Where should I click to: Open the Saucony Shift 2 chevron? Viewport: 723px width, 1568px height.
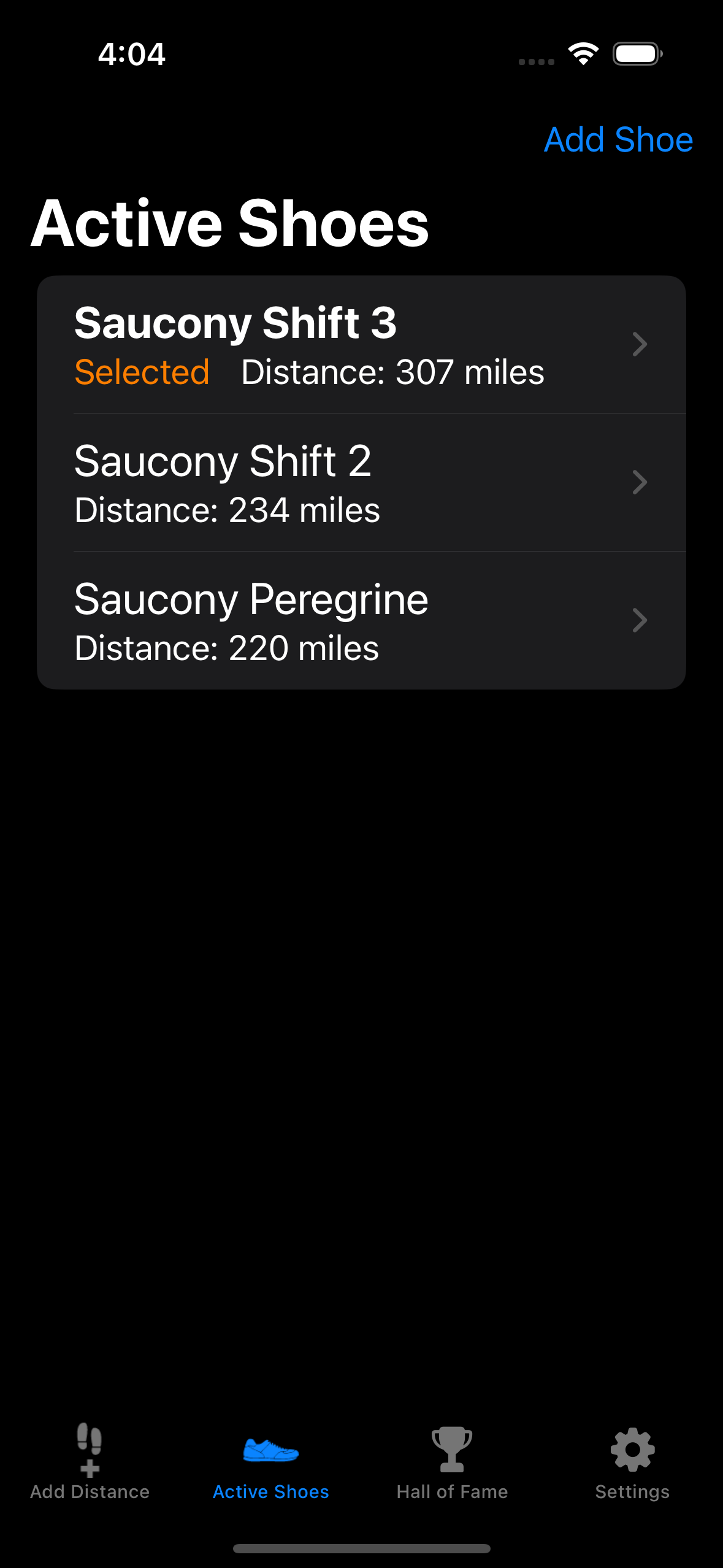(640, 482)
